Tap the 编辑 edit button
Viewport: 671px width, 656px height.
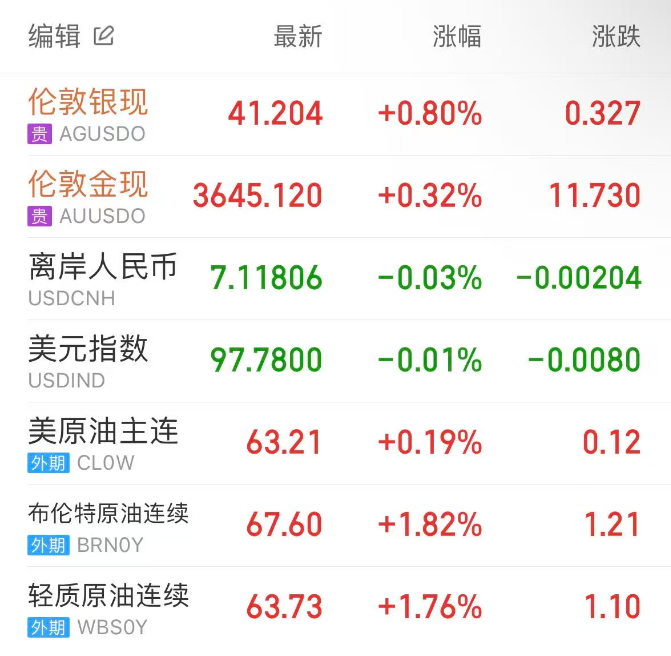(x=70, y=37)
